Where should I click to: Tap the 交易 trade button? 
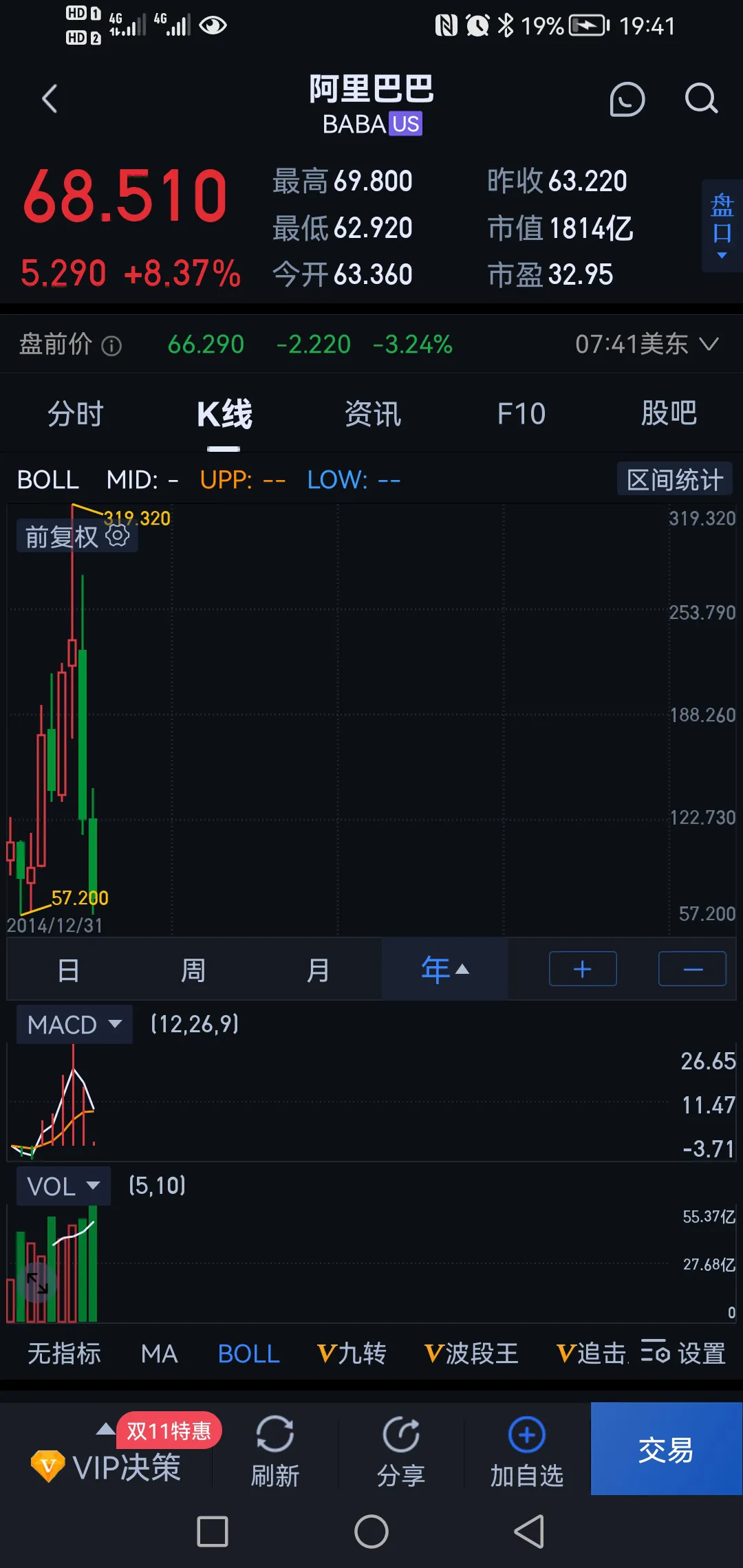click(666, 1450)
